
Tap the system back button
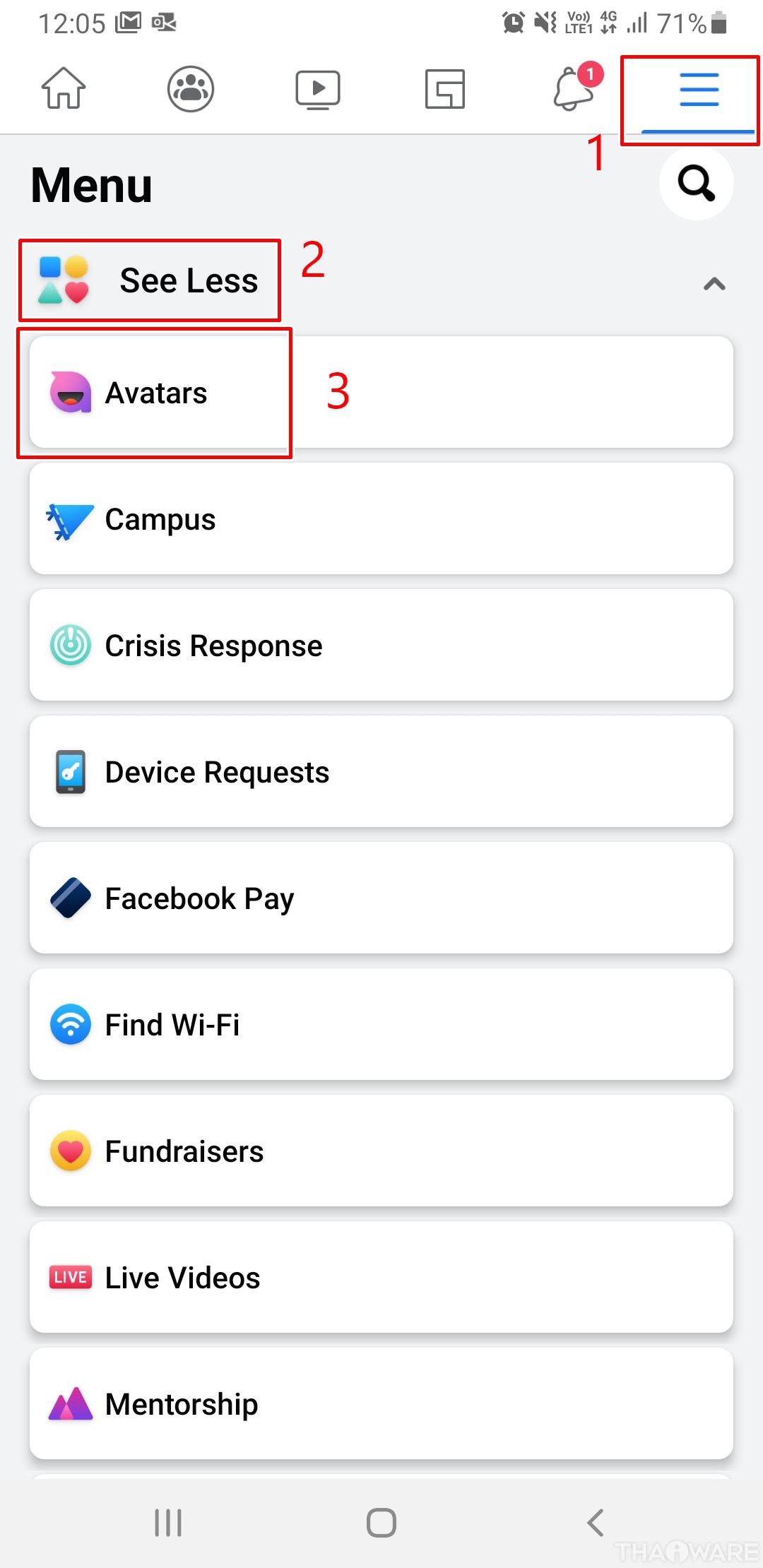(x=596, y=1523)
